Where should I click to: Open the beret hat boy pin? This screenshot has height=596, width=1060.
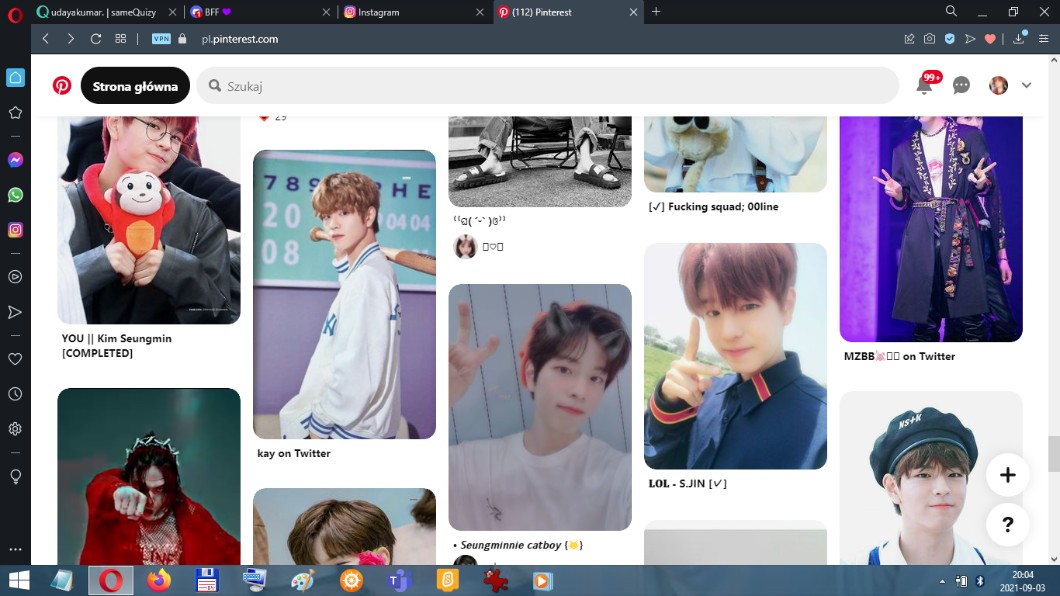tap(931, 478)
